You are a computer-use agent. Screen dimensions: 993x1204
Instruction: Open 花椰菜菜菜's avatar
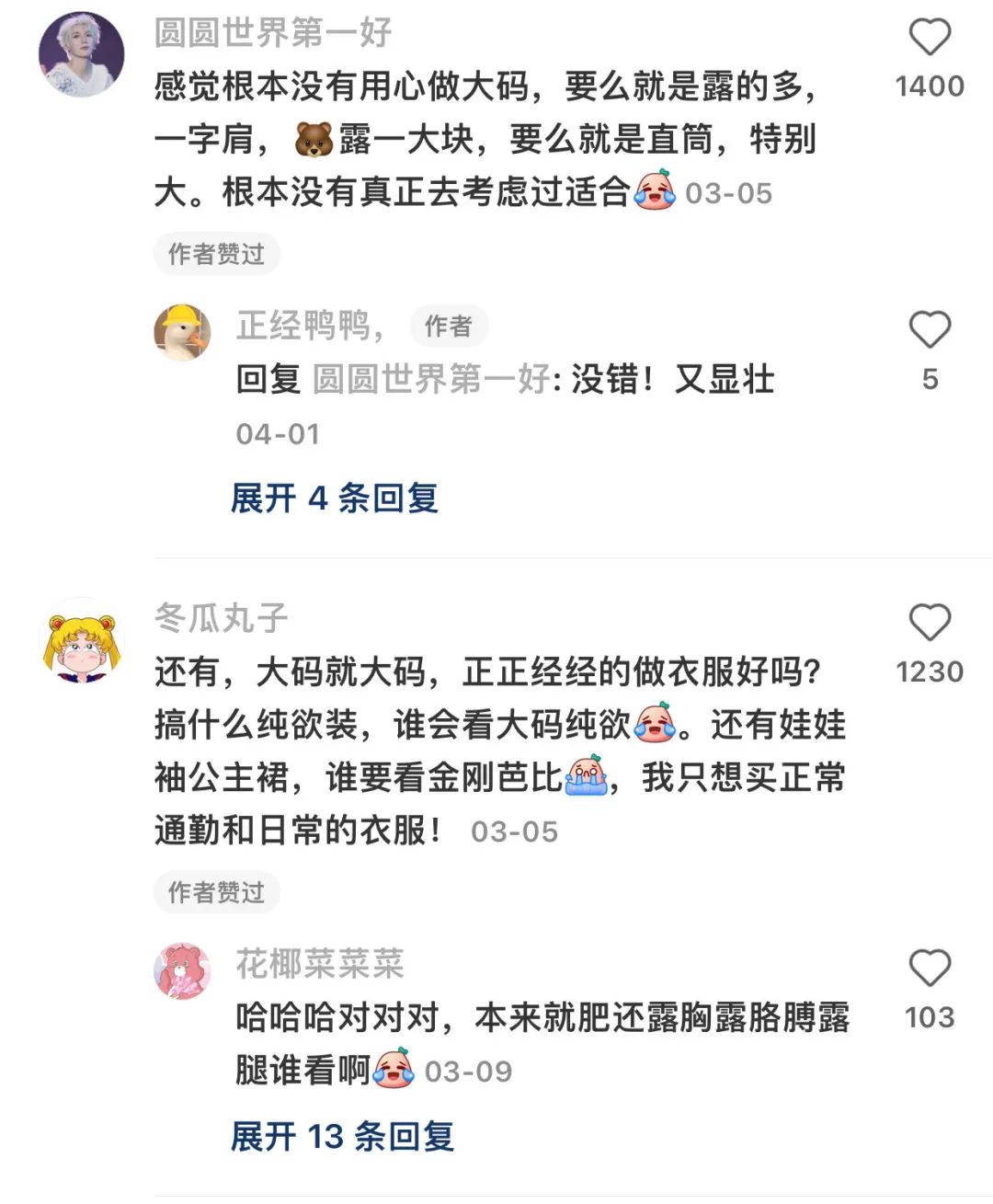click(182, 971)
